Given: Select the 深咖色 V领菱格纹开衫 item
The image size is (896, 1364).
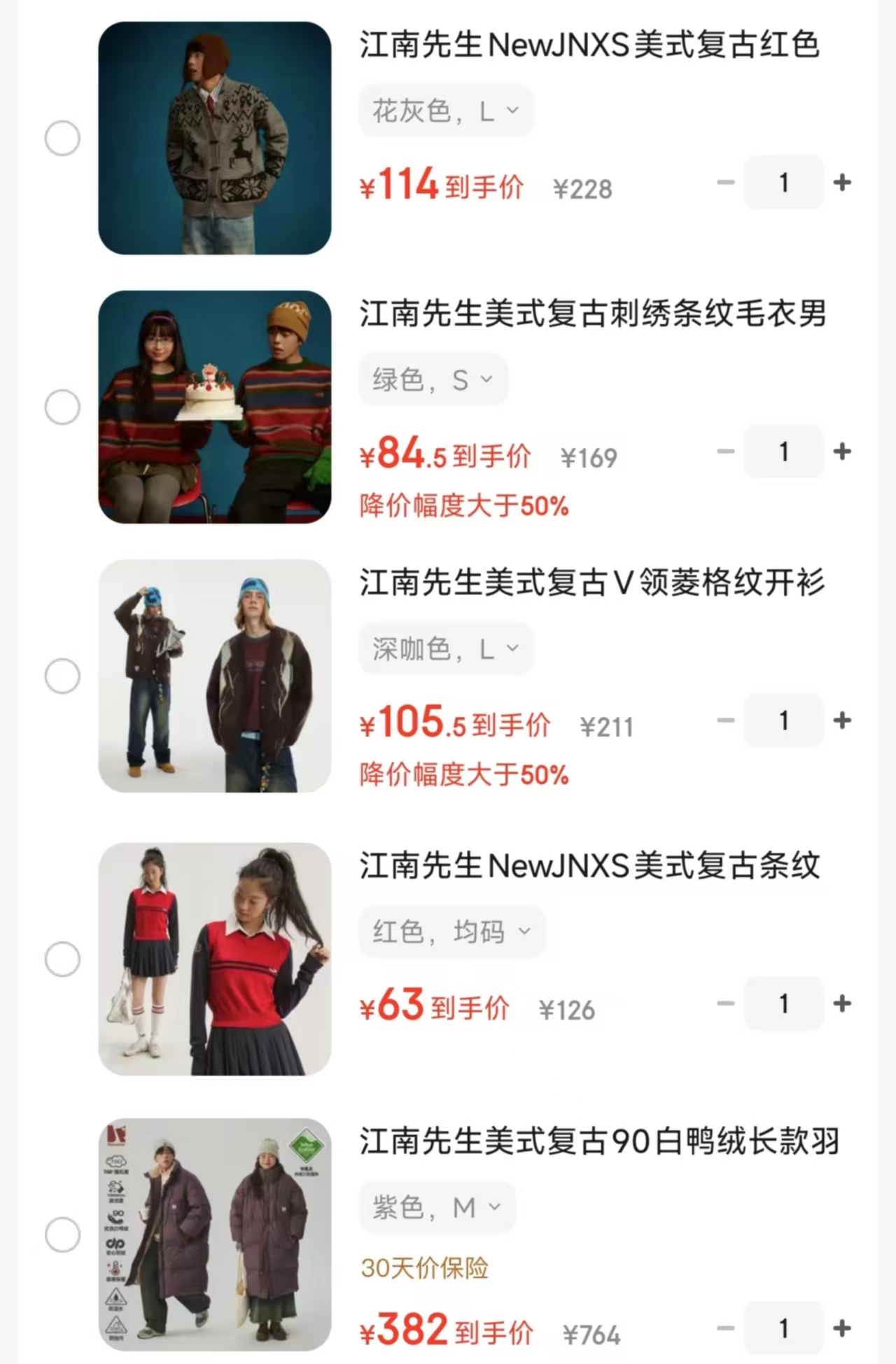Looking at the screenshot, I should tap(62, 676).
